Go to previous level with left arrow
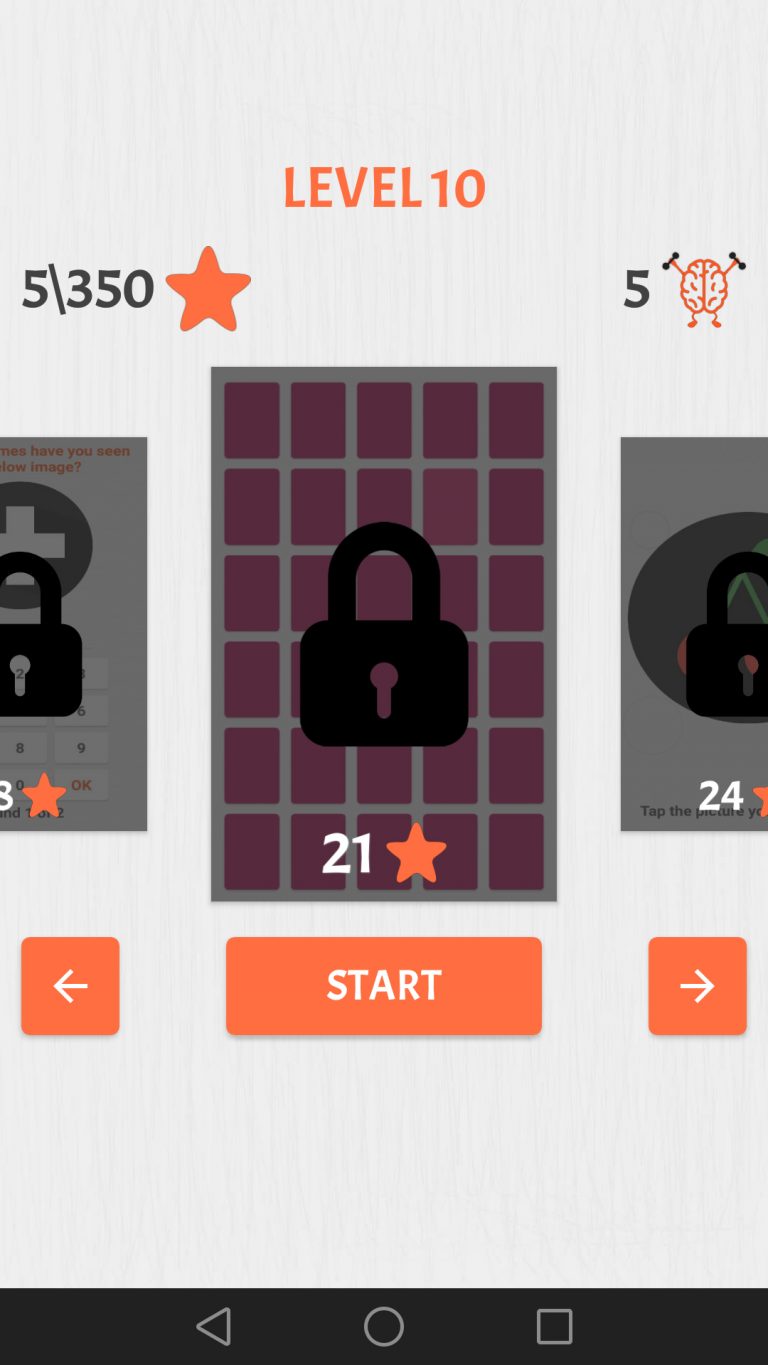Screen dimensions: 768x1365 70,985
